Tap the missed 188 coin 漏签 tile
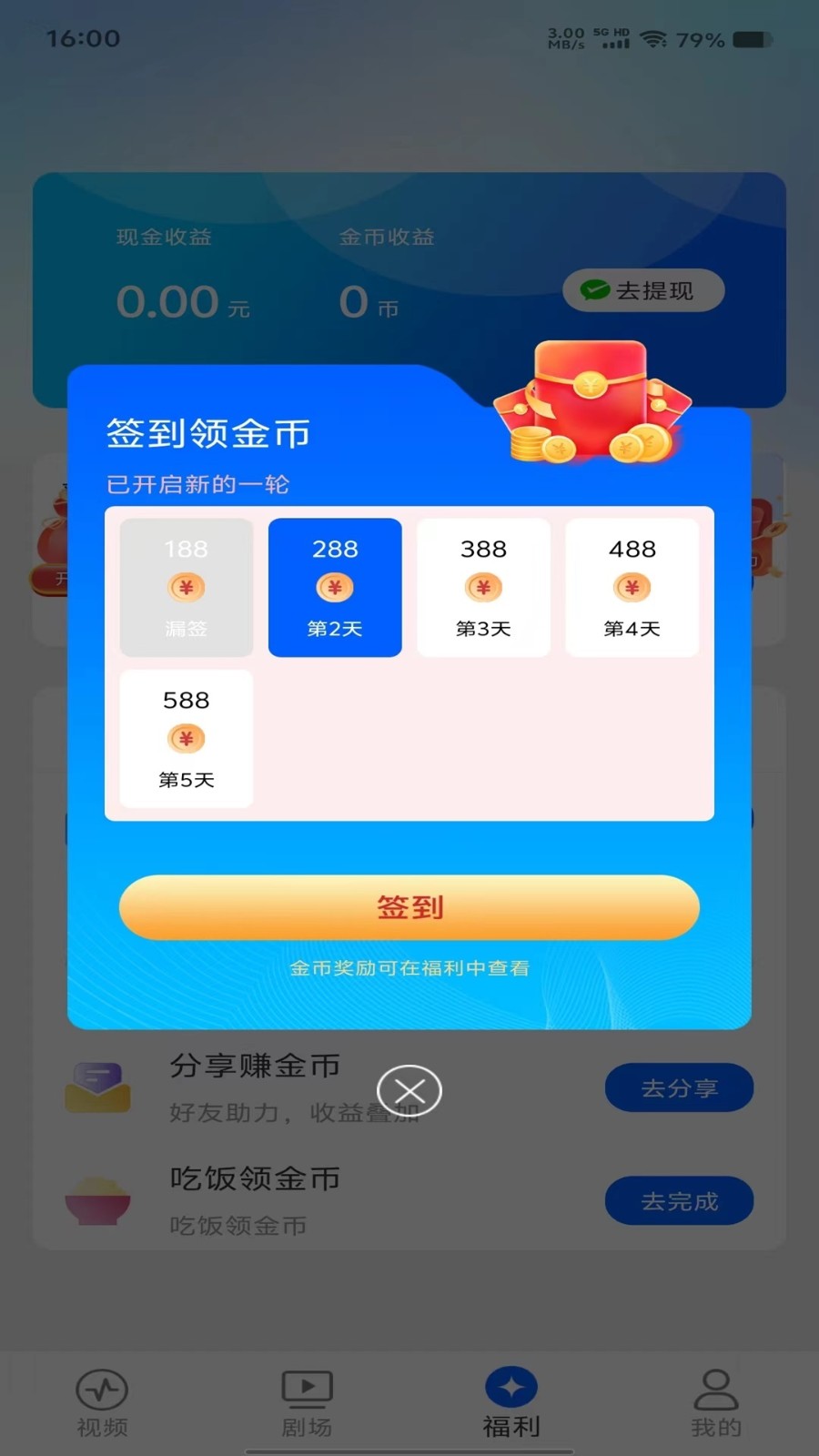Viewport: 819px width, 1456px height. tap(187, 588)
